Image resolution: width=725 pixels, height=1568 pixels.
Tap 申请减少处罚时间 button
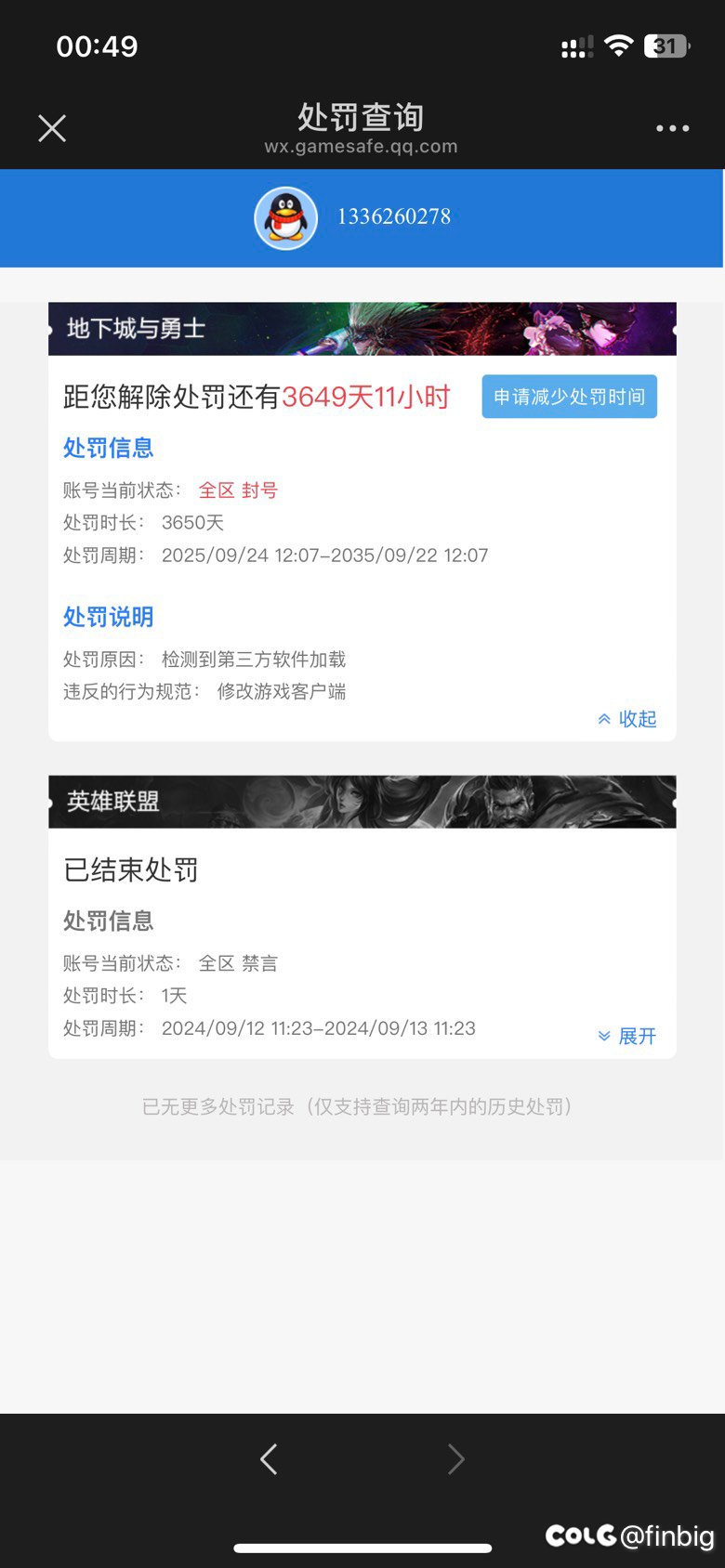click(x=569, y=397)
